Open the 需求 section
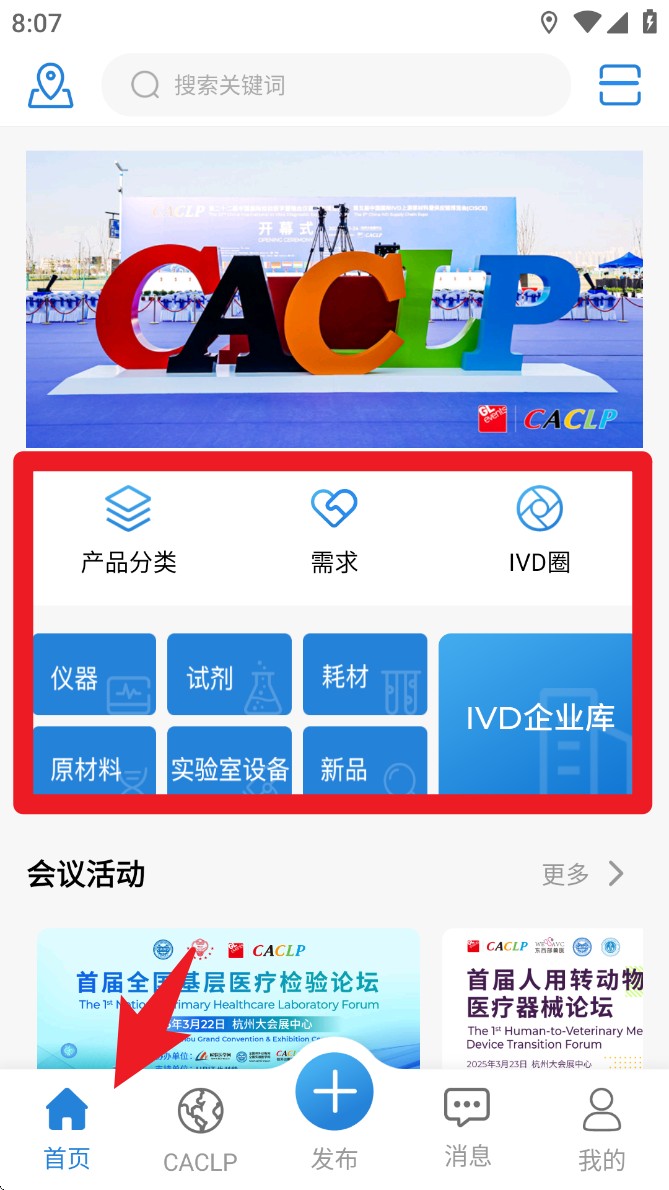The width and height of the screenshot is (669, 1190). pyautogui.click(x=334, y=532)
